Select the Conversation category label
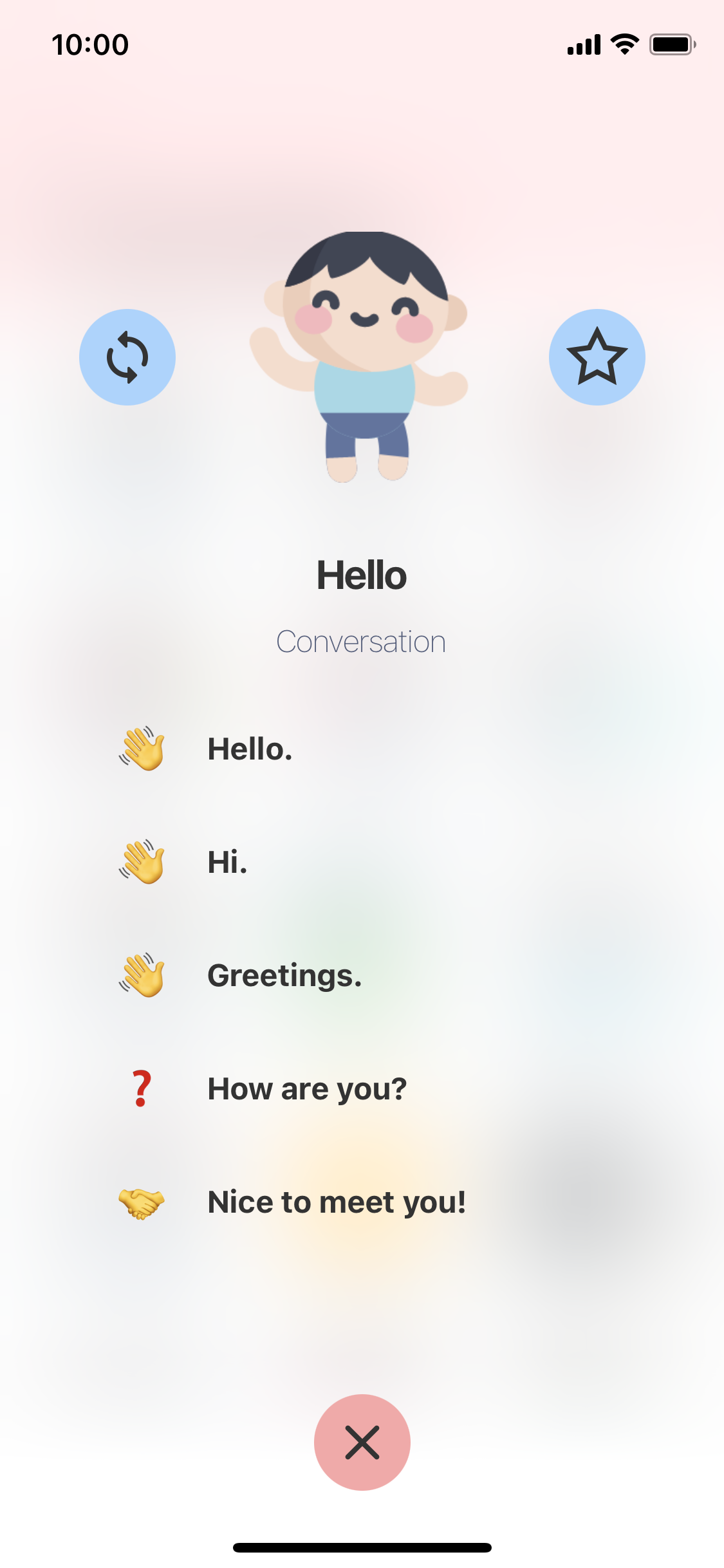The width and height of the screenshot is (724, 1568). pos(362,641)
